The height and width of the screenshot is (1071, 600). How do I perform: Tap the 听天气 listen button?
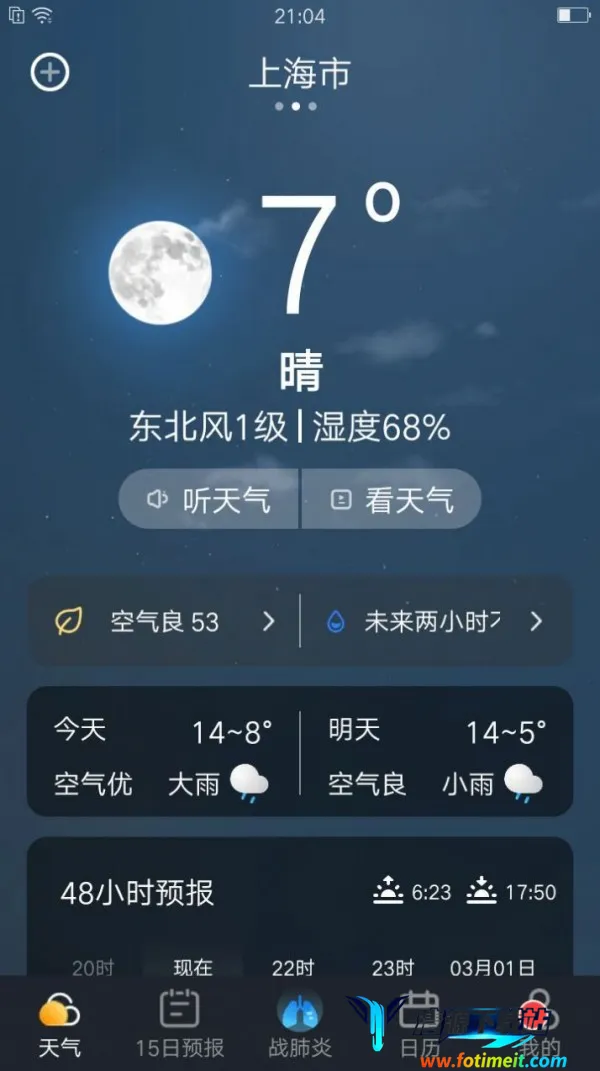[210, 499]
